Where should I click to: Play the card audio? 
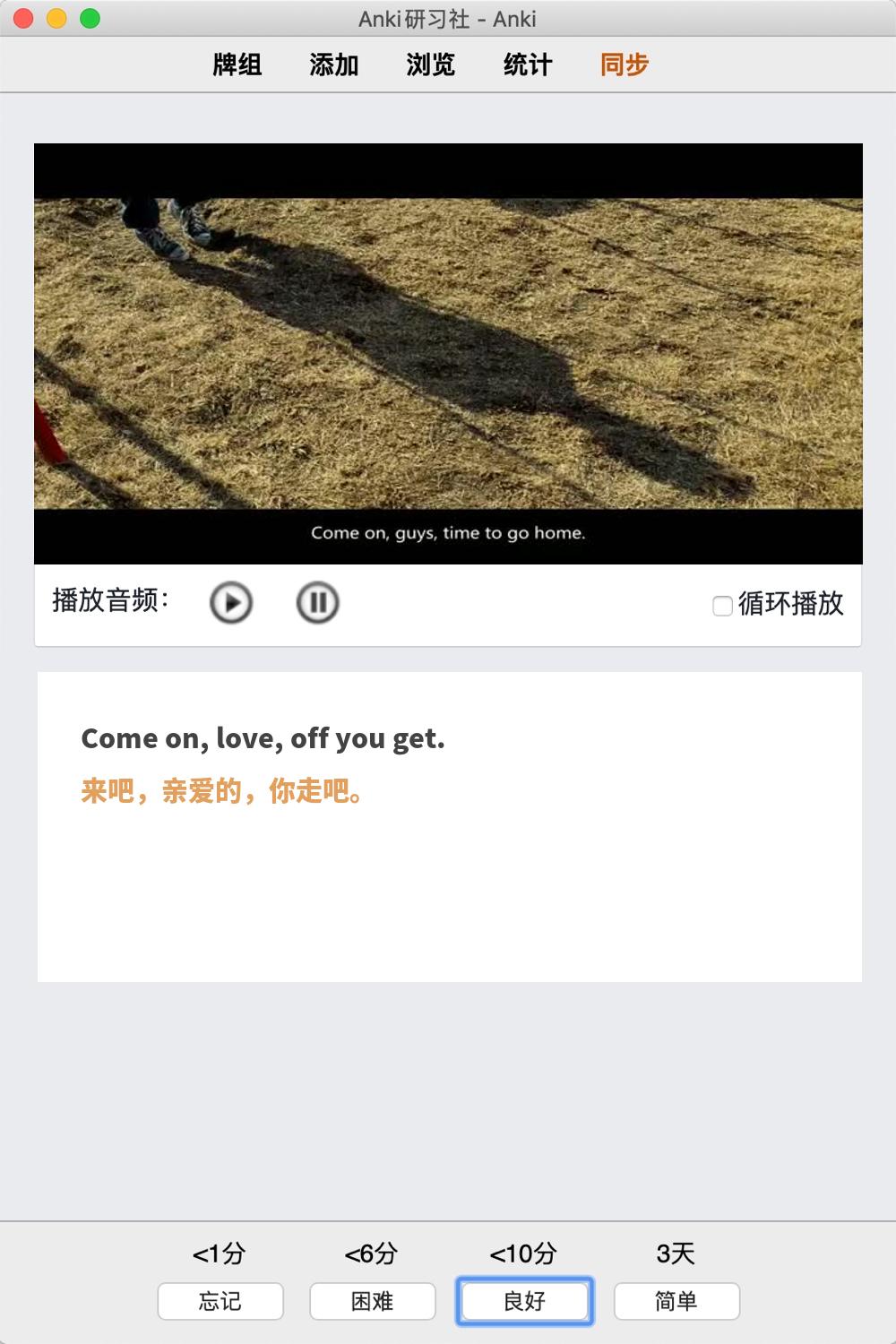point(231,602)
